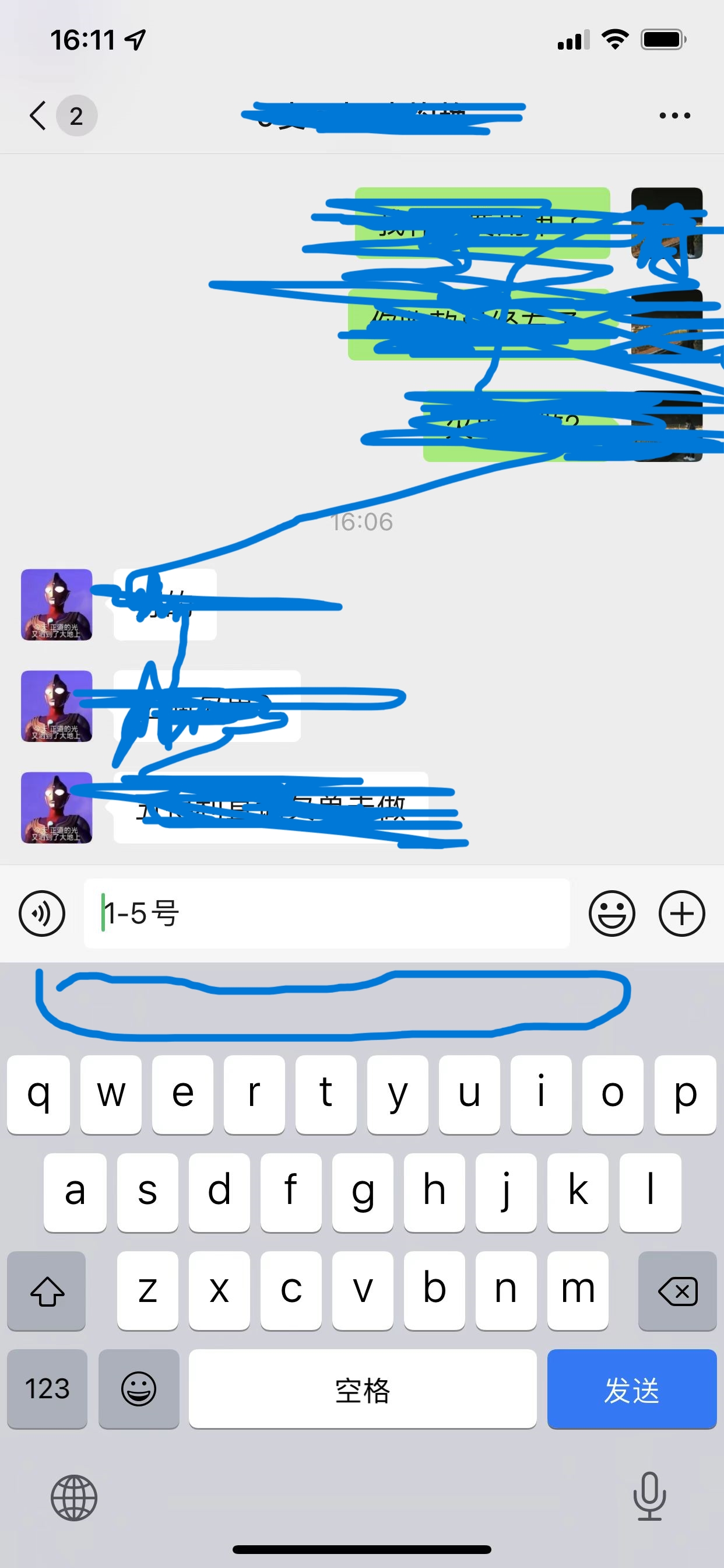Screen dimensions: 724x1568
Task: Tap the 空格 space key
Action: pyautogui.click(x=362, y=1389)
